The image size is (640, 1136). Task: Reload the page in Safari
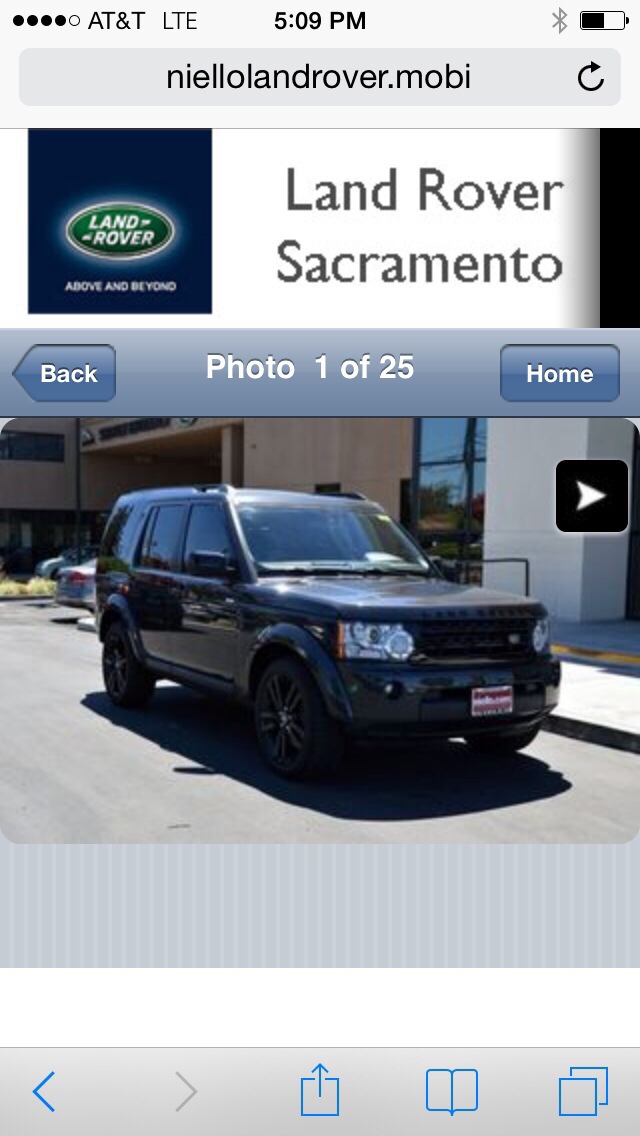[x=591, y=77]
